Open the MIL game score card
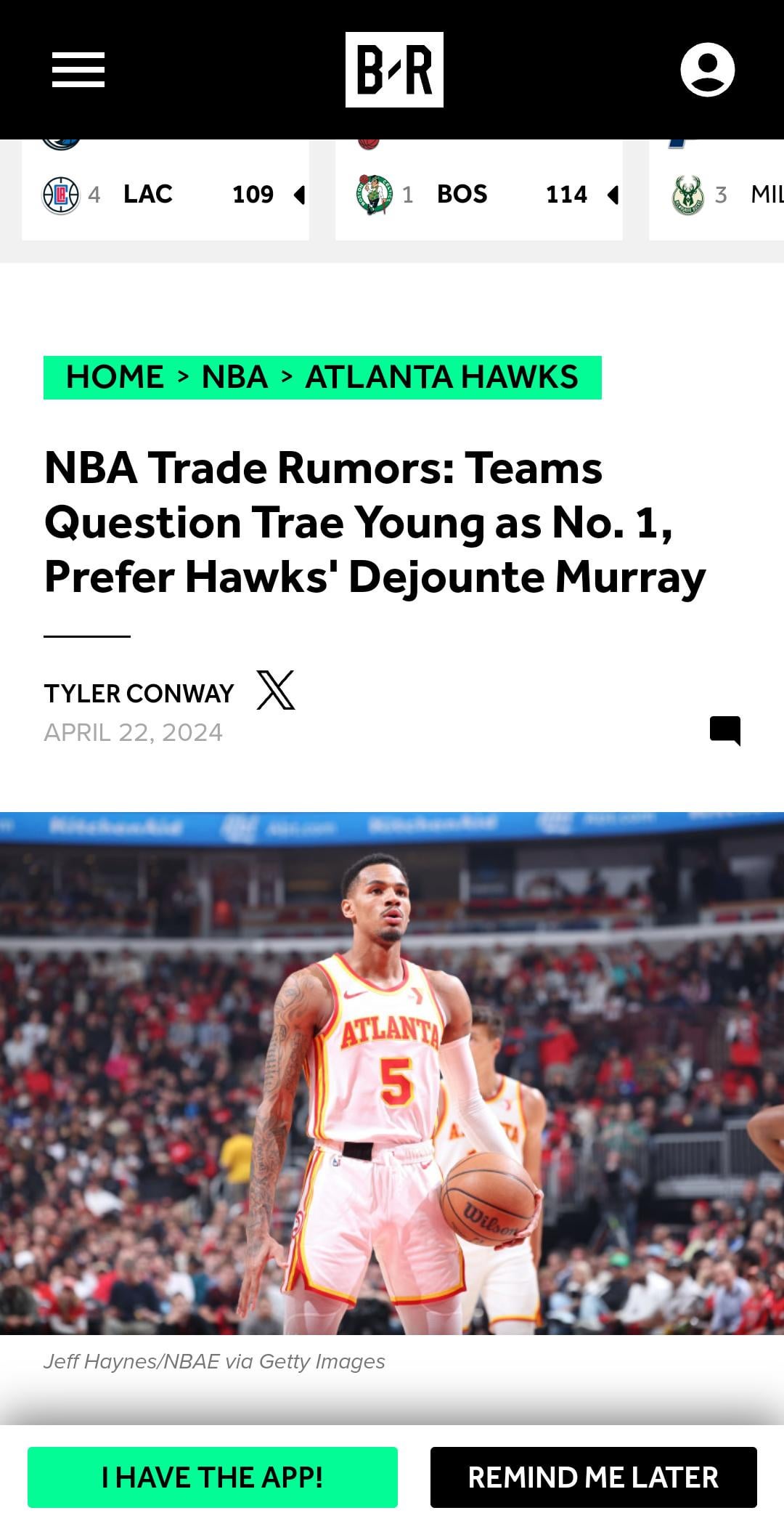Viewport: 784px width, 1529px height. (719, 193)
